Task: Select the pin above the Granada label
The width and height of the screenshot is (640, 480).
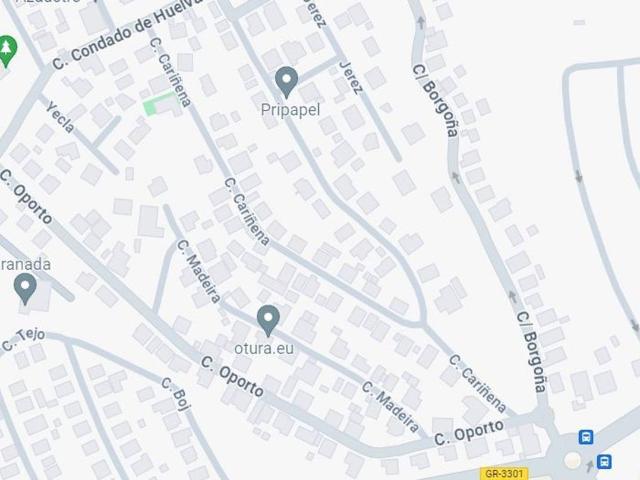Action: (x=25, y=289)
